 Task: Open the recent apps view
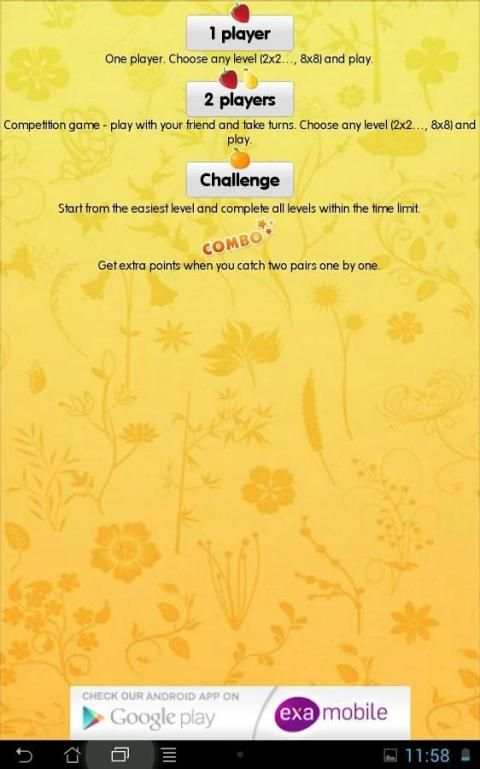click(x=120, y=755)
